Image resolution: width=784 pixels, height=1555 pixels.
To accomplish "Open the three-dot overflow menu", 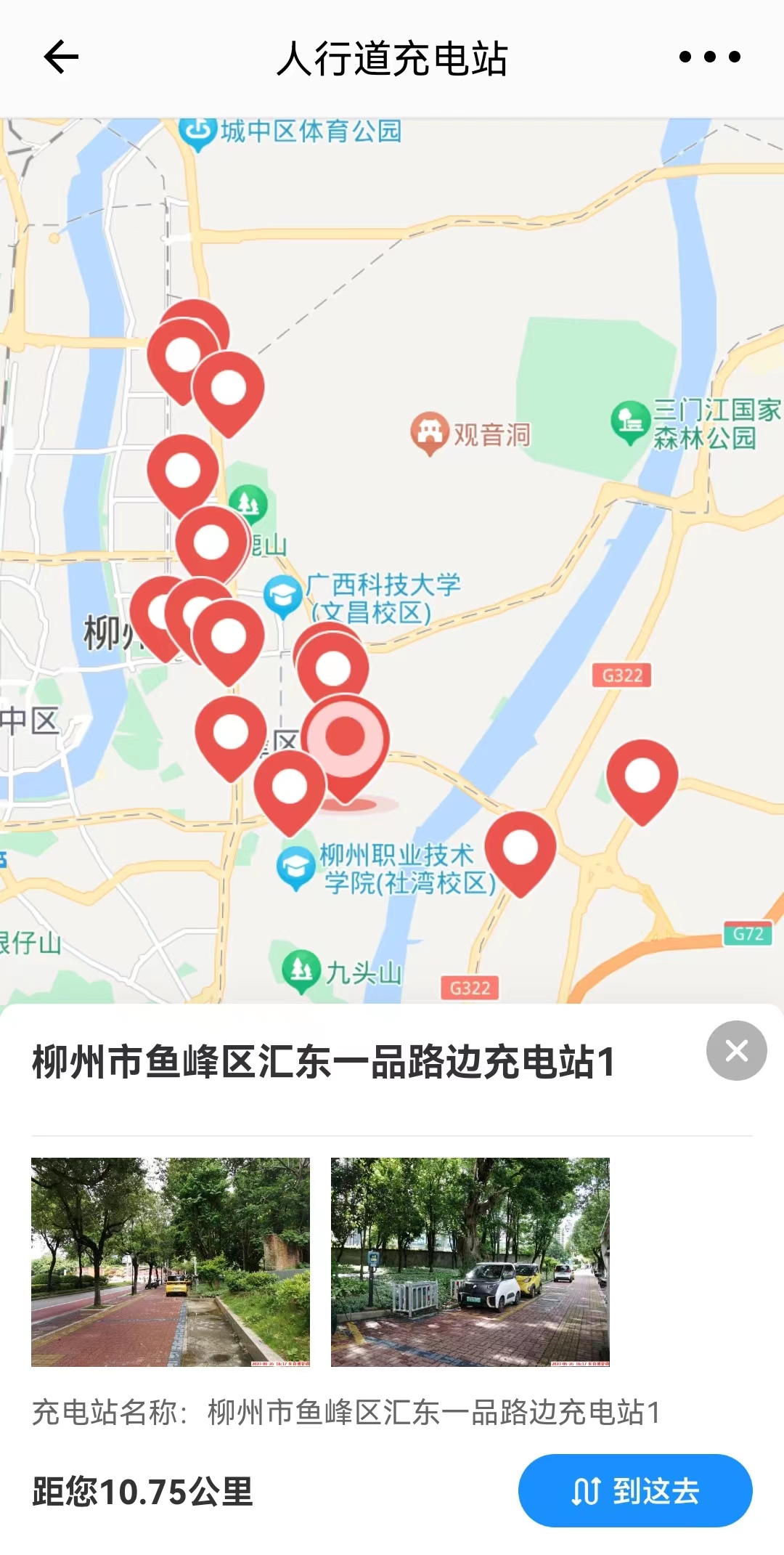I will (709, 57).
